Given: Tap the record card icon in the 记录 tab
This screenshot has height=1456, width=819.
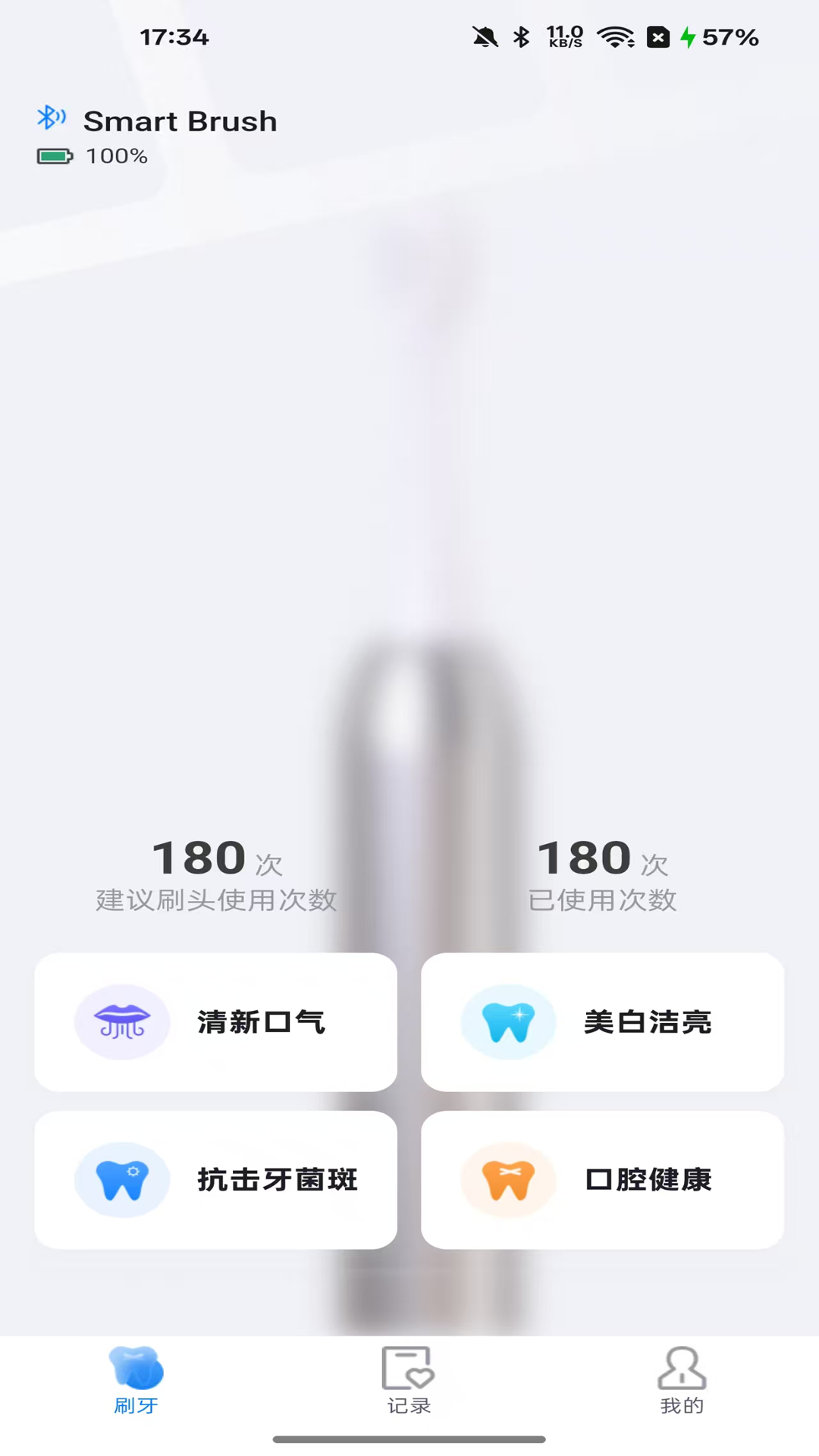Looking at the screenshot, I should click(x=408, y=1369).
